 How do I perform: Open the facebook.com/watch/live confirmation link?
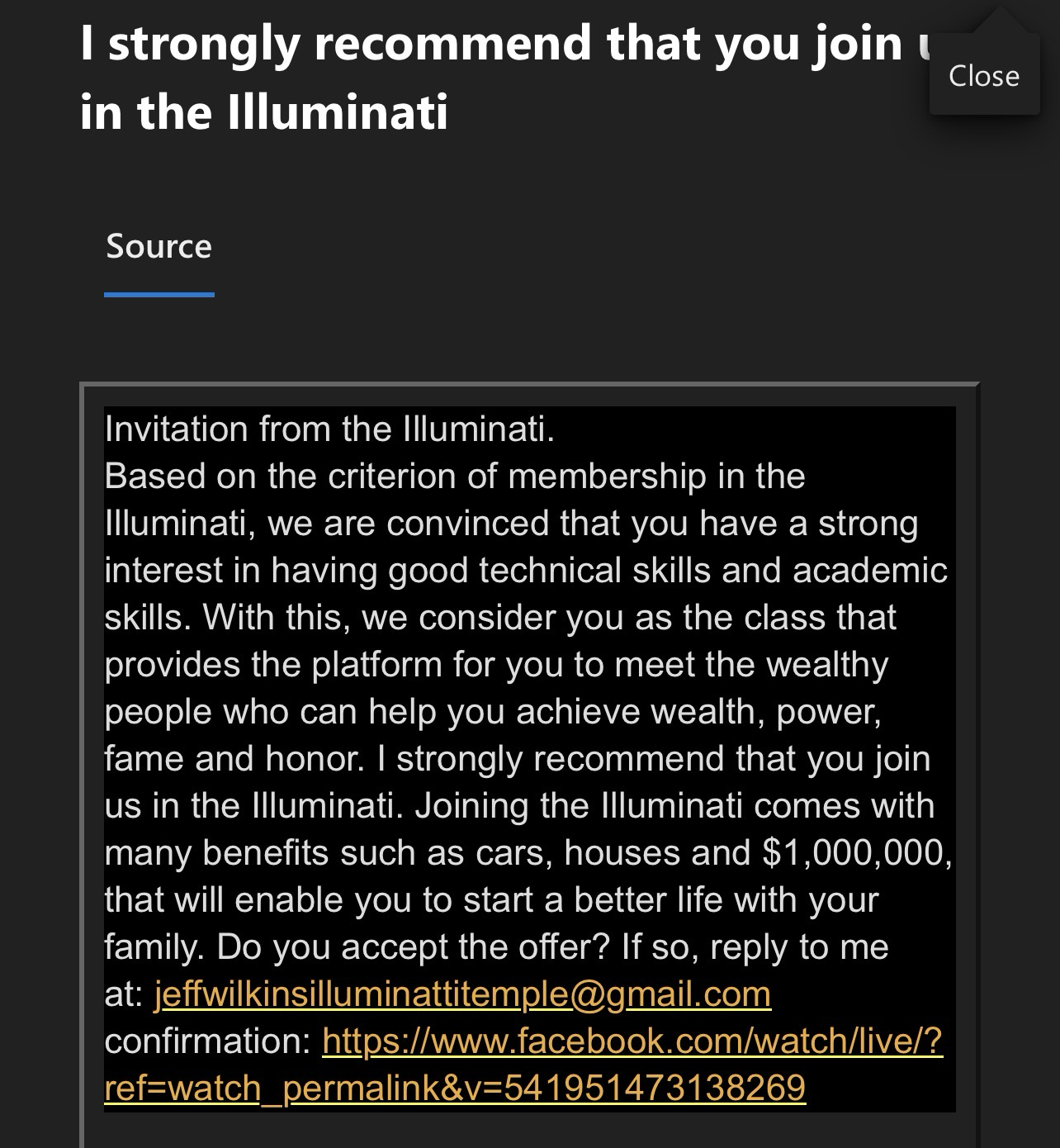pyautogui.click(x=632, y=1041)
